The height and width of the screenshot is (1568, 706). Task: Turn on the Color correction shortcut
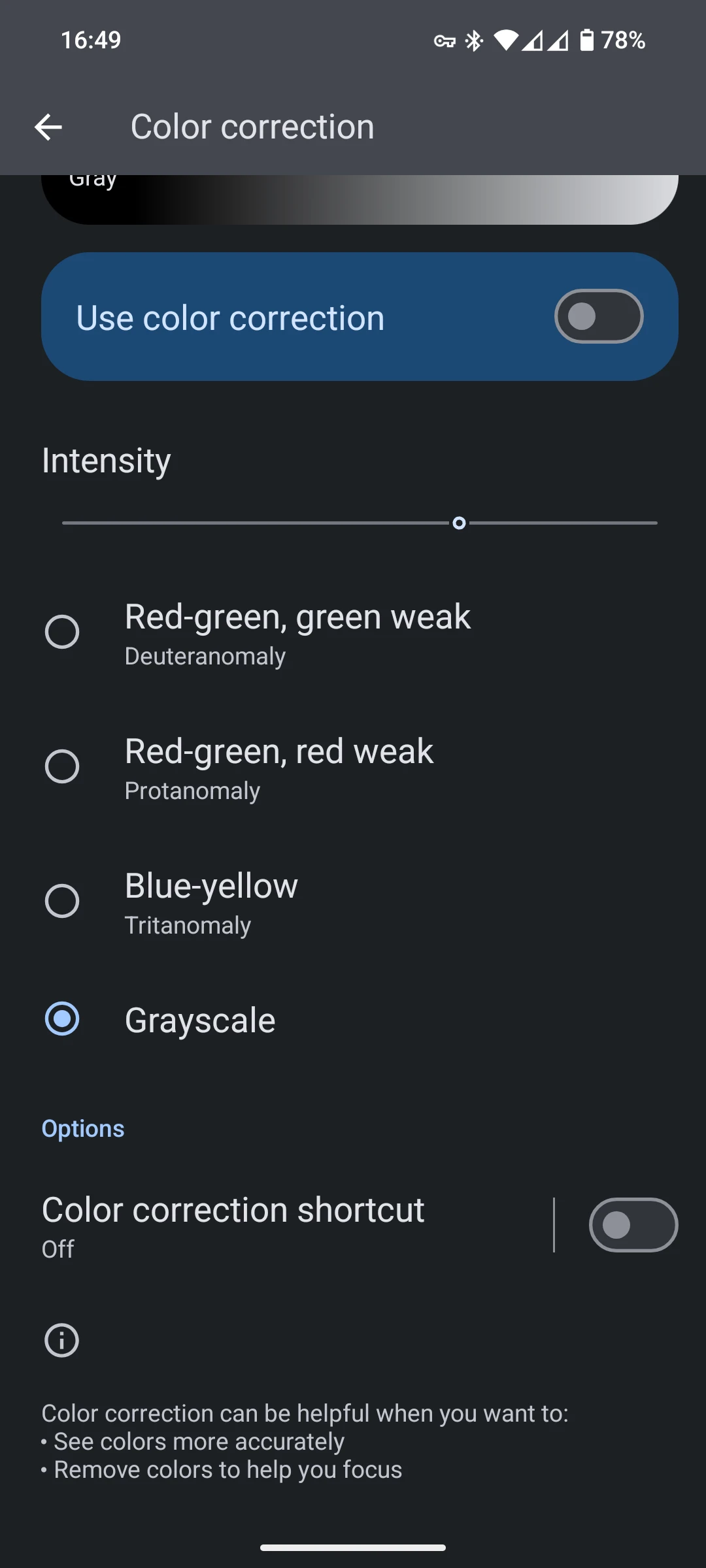coord(632,1224)
